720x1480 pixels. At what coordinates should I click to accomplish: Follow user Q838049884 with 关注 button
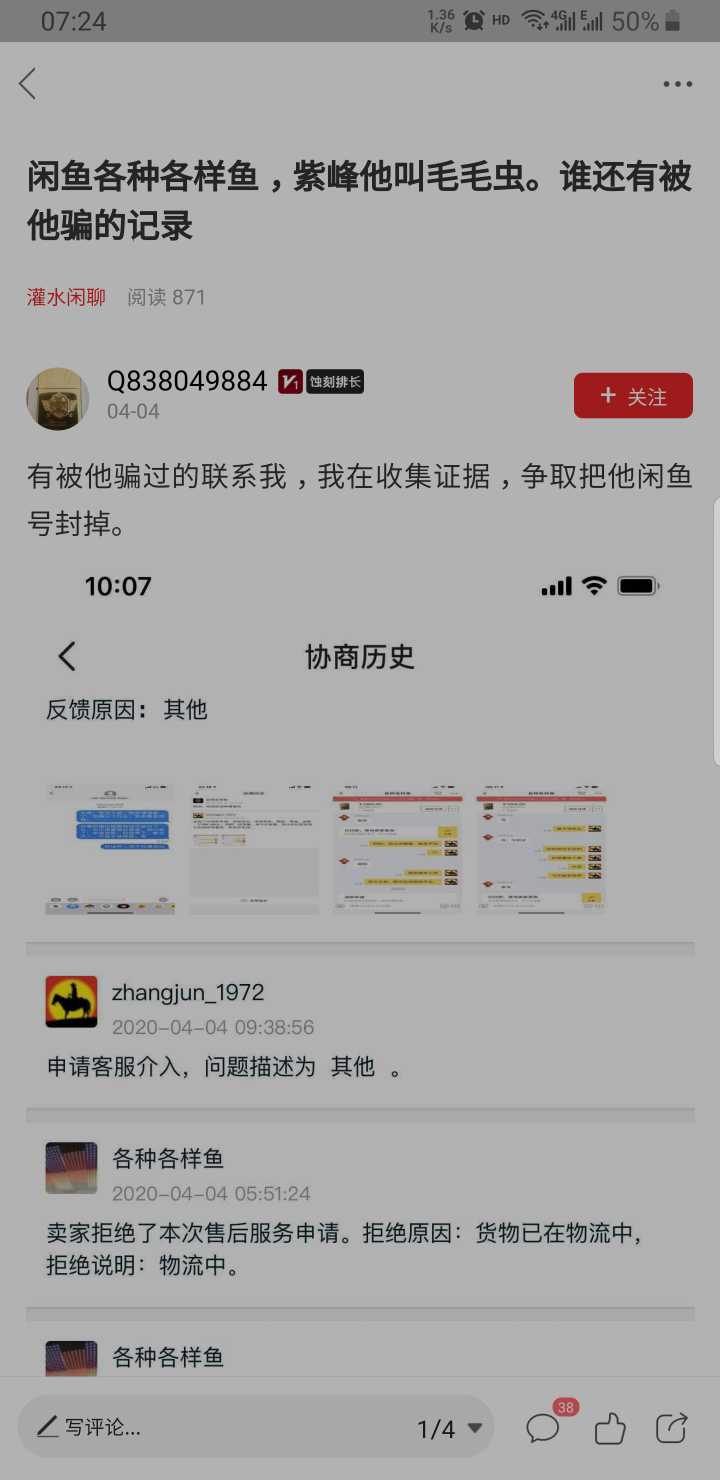coord(633,396)
